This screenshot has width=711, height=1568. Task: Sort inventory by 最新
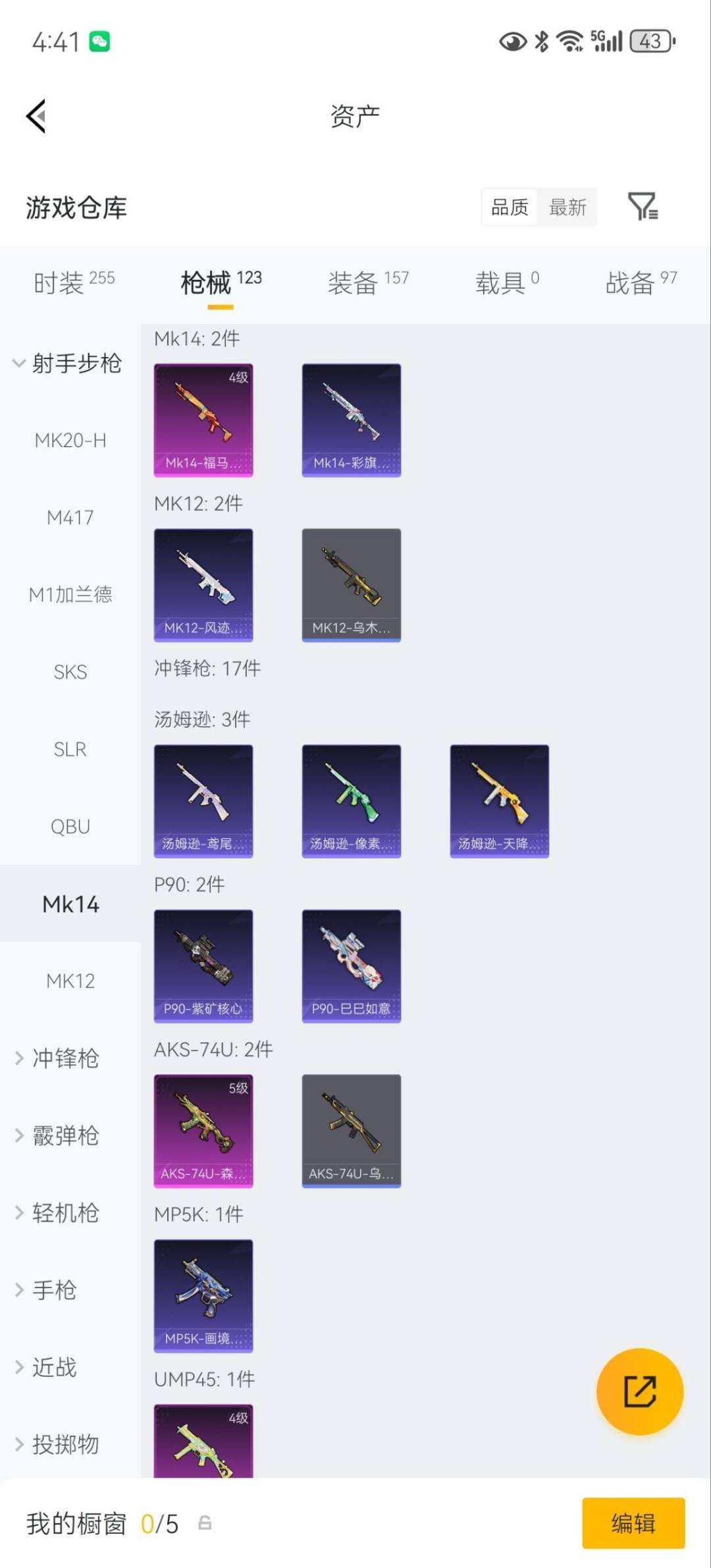567,207
